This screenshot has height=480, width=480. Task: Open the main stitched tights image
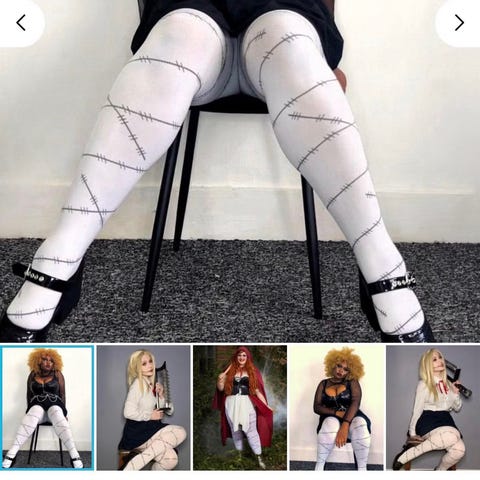240,171
